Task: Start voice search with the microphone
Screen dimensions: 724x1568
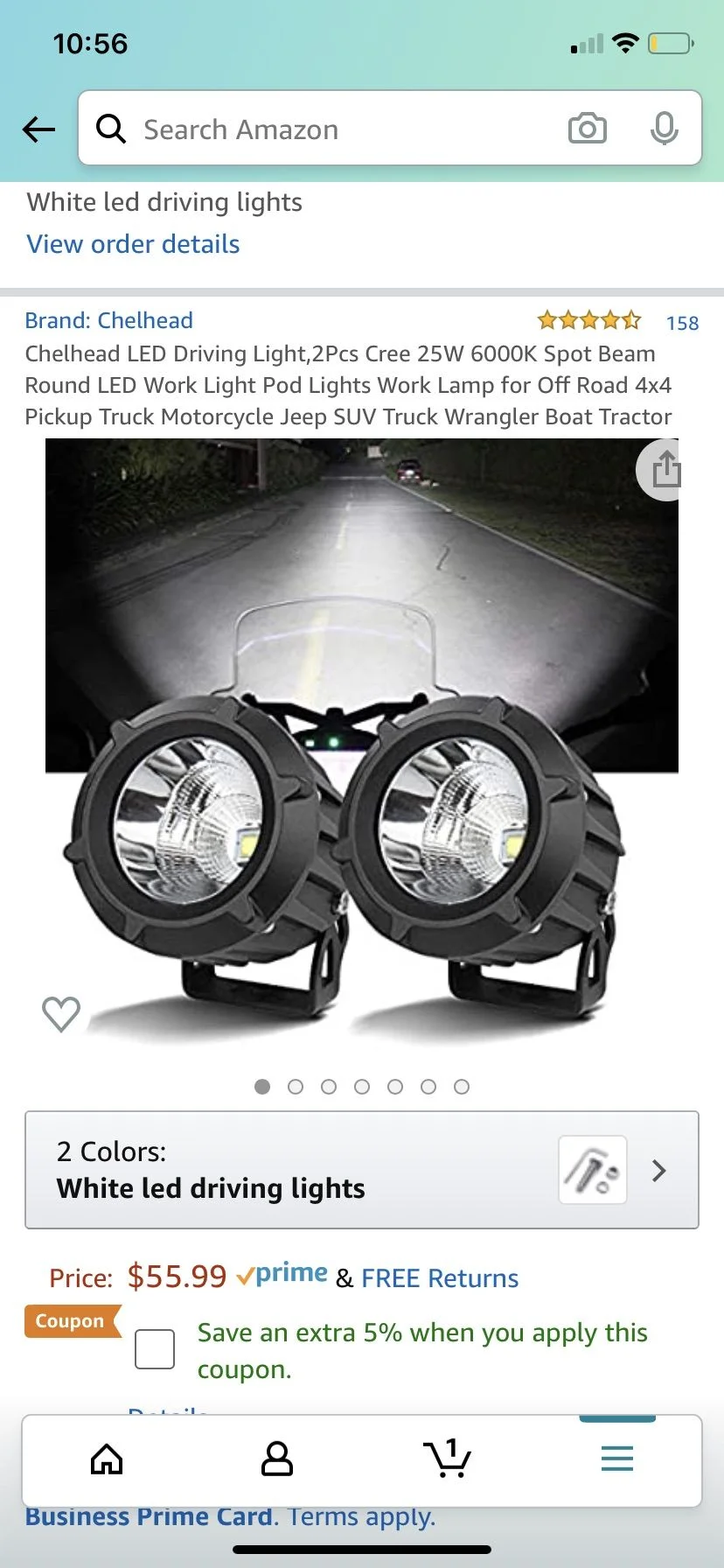Action: pos(664,129)
